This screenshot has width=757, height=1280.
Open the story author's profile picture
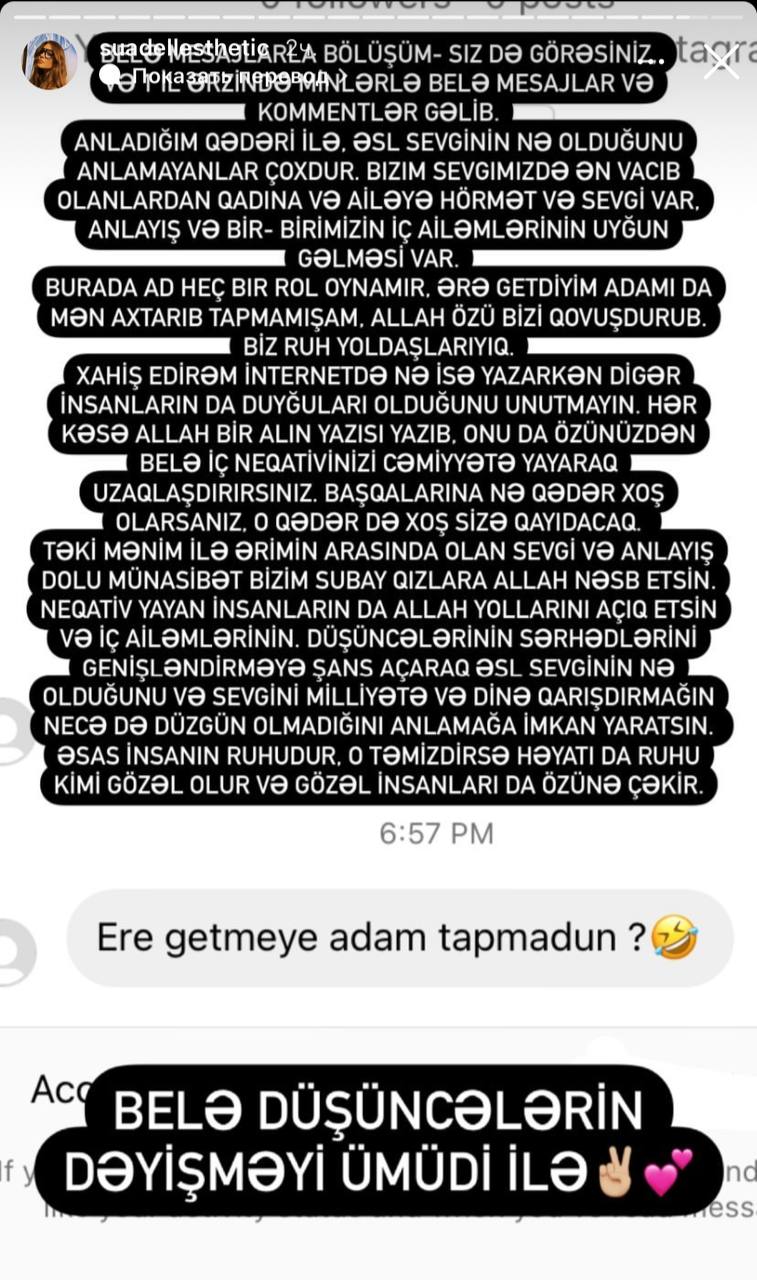click(49, 62)
